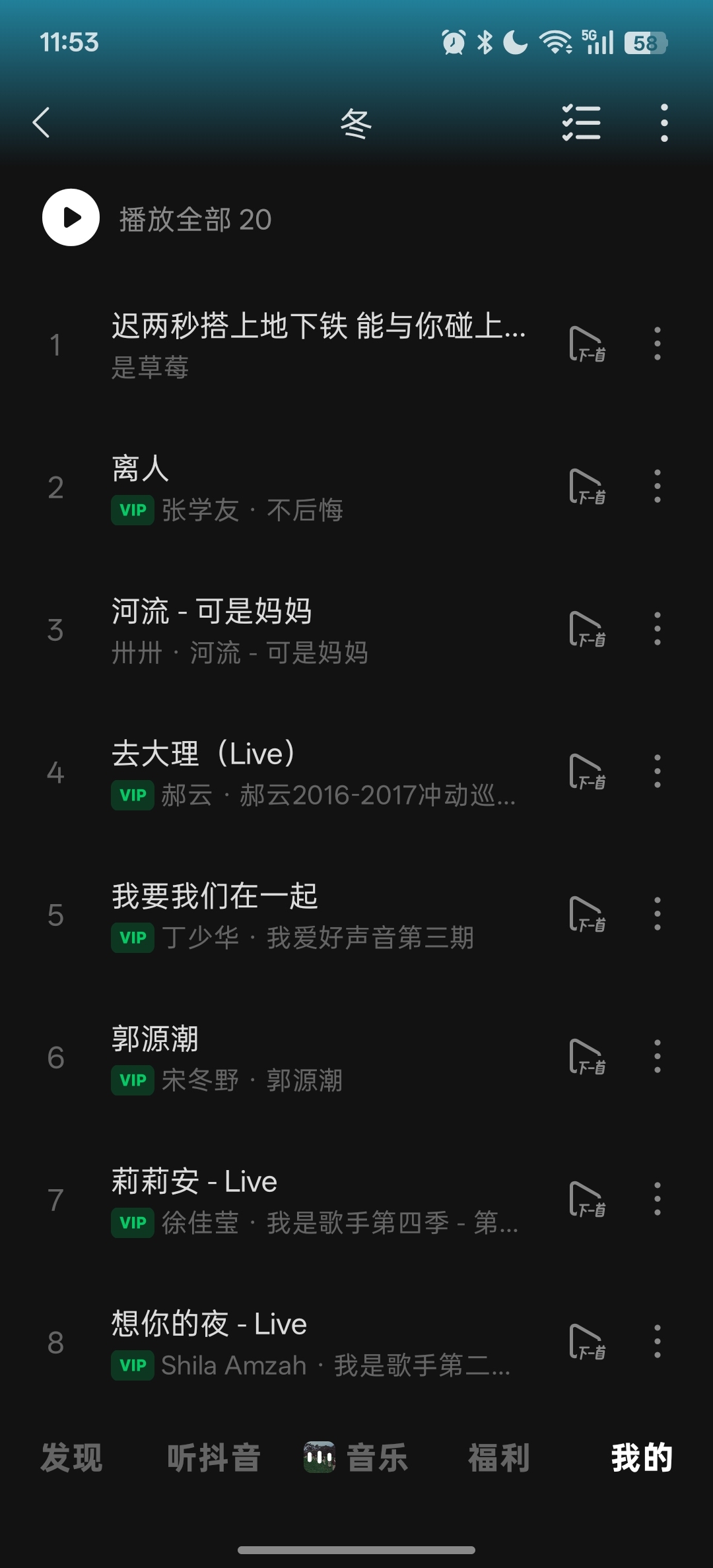Open the 听抖音 tab
713x1568 pixels.
click(x=214, y=1457)
